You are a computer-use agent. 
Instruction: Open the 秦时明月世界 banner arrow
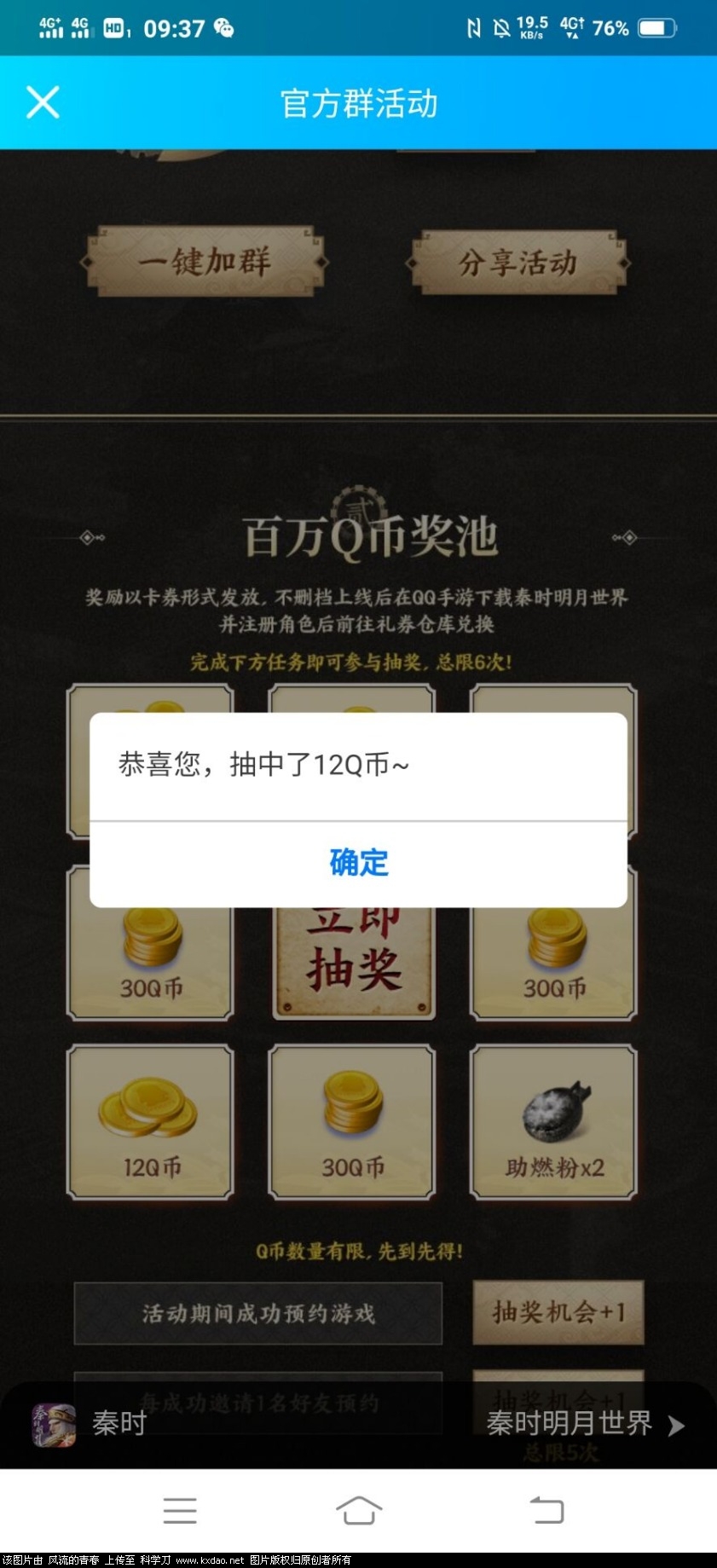pyautogui.click(x=675, y=1426)
